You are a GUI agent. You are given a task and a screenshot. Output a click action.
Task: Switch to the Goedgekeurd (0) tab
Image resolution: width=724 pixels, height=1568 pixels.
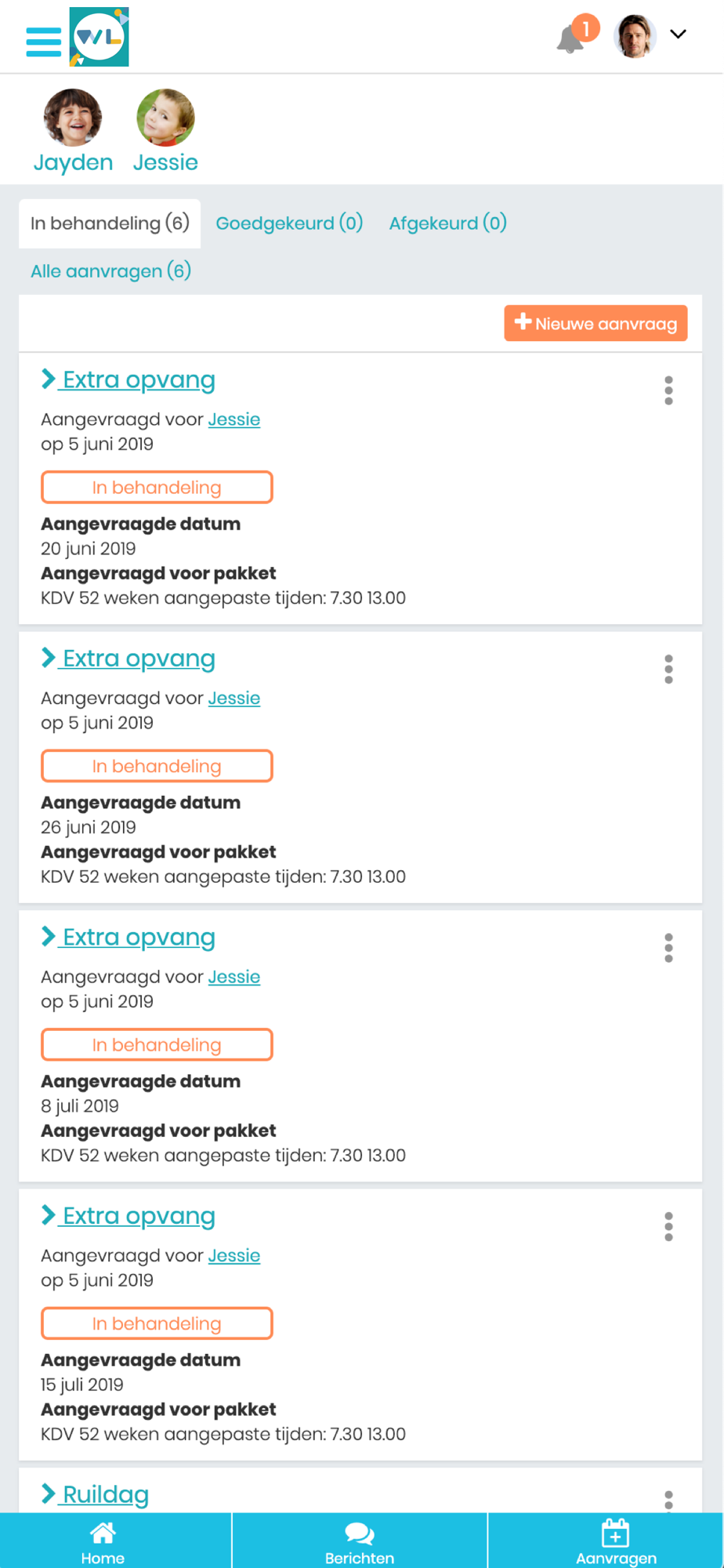(x=289, y=223)
